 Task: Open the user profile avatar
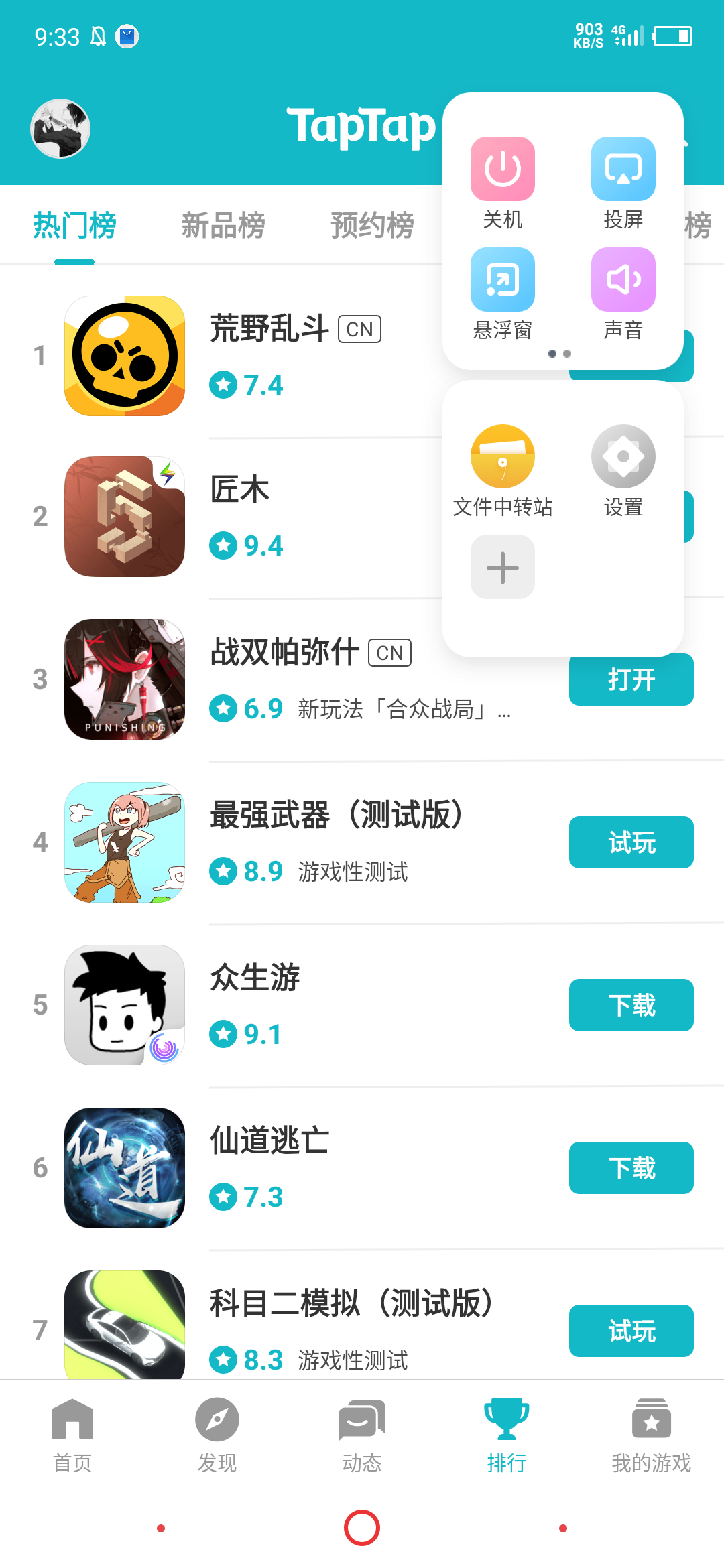pos(60,129)
